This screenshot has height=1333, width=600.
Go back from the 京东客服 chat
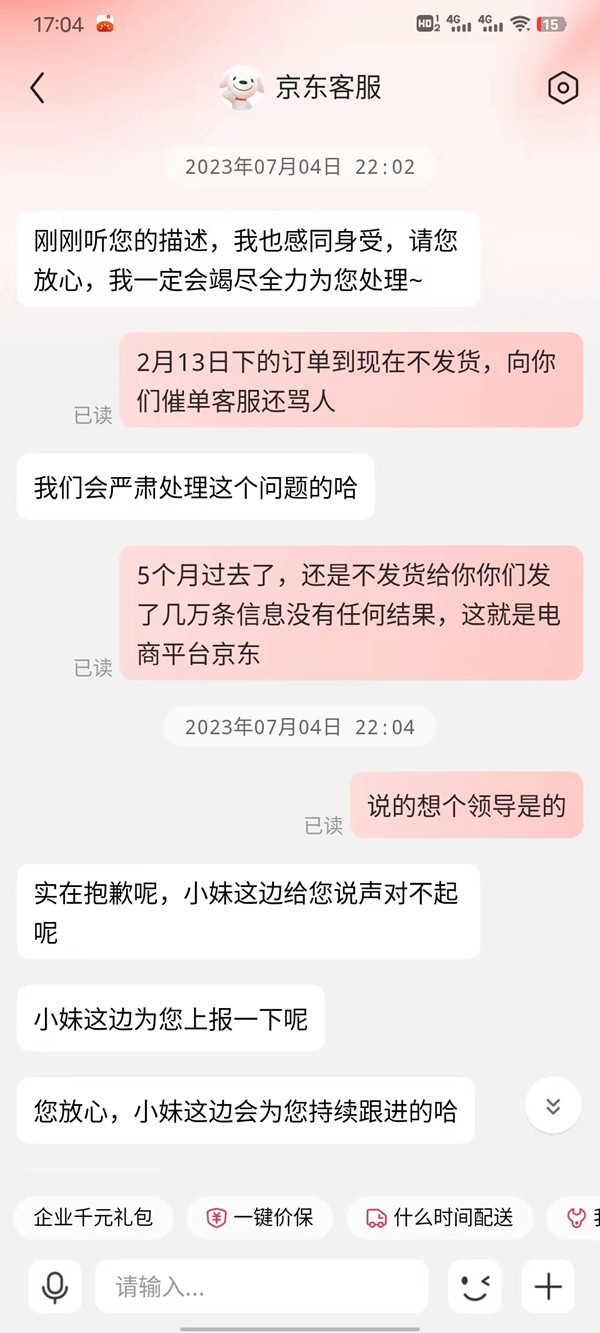[x=38, y=88]
